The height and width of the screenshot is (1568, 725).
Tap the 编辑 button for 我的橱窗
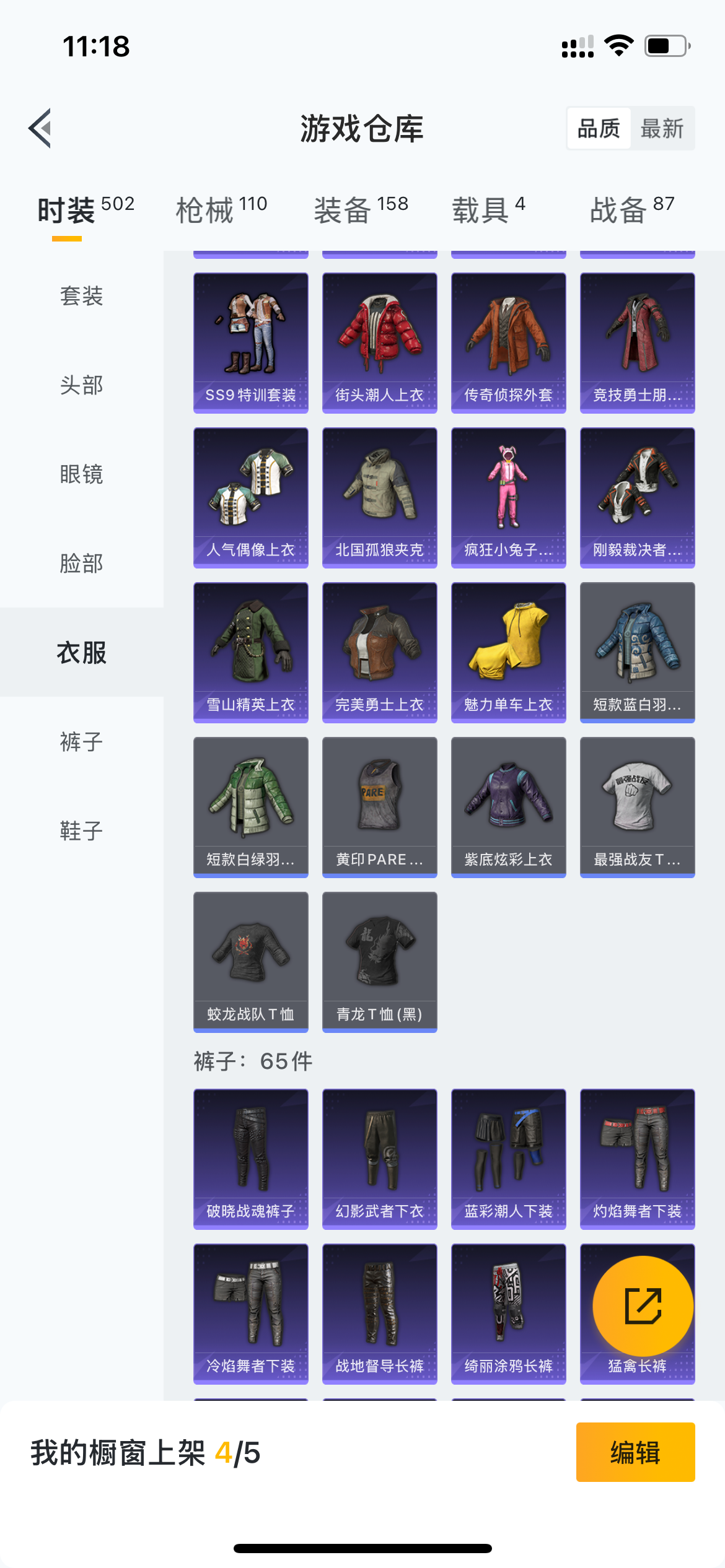[635, 1452]
